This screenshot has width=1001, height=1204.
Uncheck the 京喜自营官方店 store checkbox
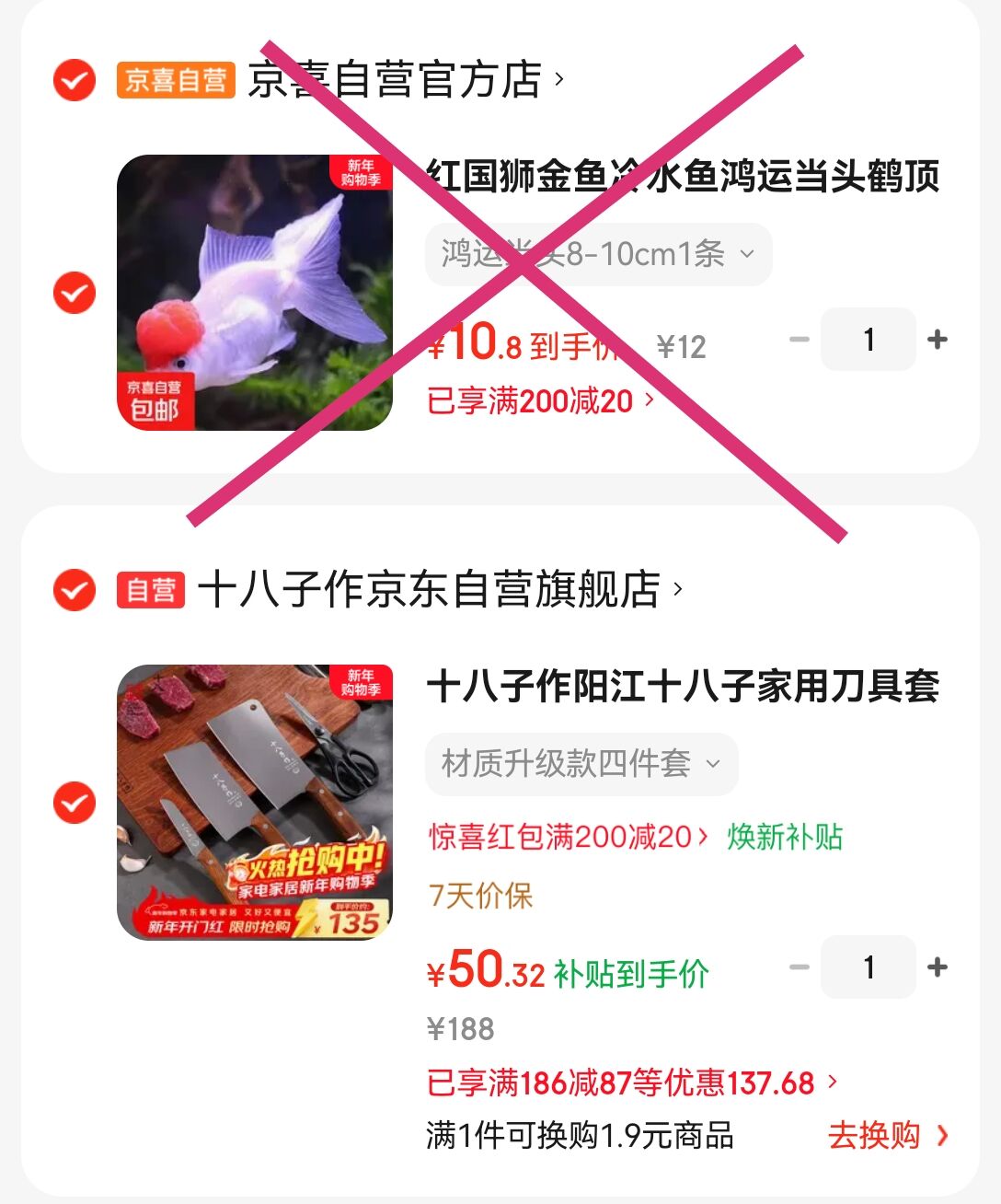75,80
